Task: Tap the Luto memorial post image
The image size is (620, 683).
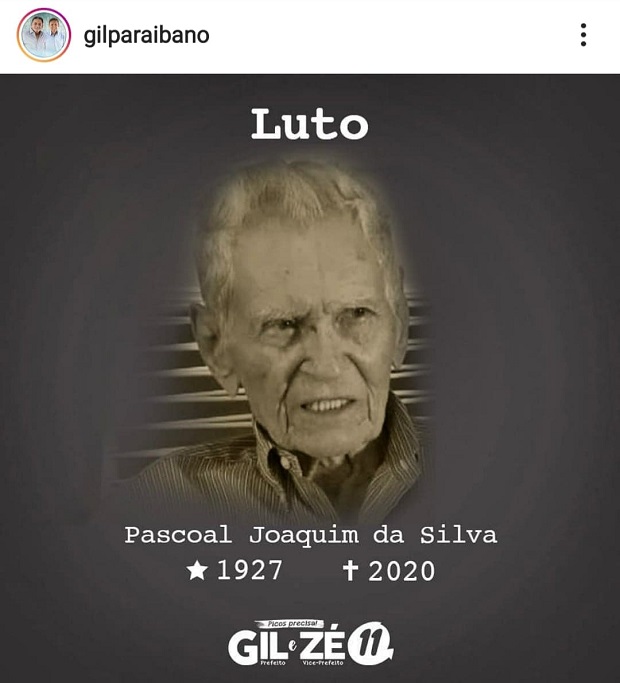Action: [310, 380]
